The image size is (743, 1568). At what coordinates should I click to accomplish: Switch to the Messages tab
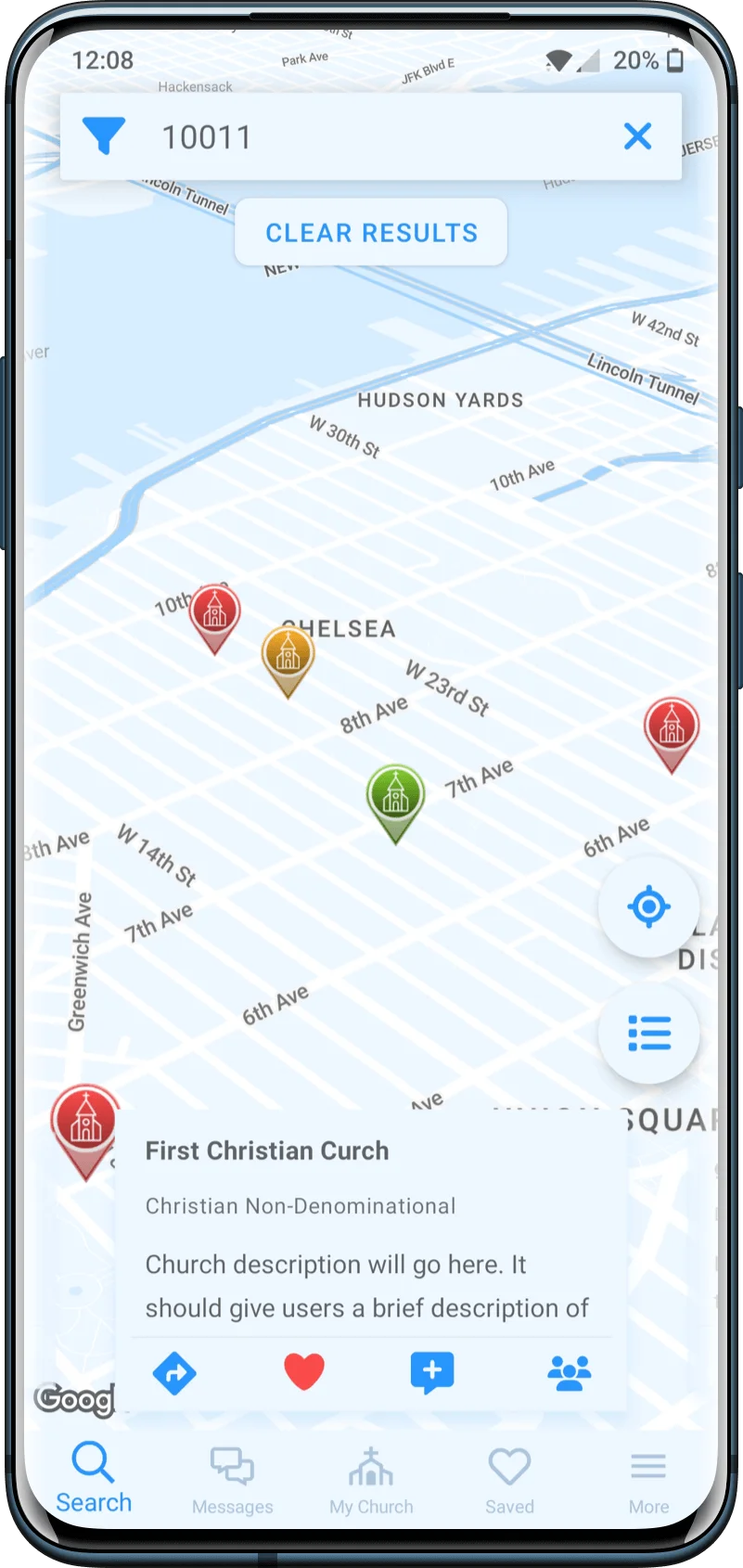coord(232,1481)
